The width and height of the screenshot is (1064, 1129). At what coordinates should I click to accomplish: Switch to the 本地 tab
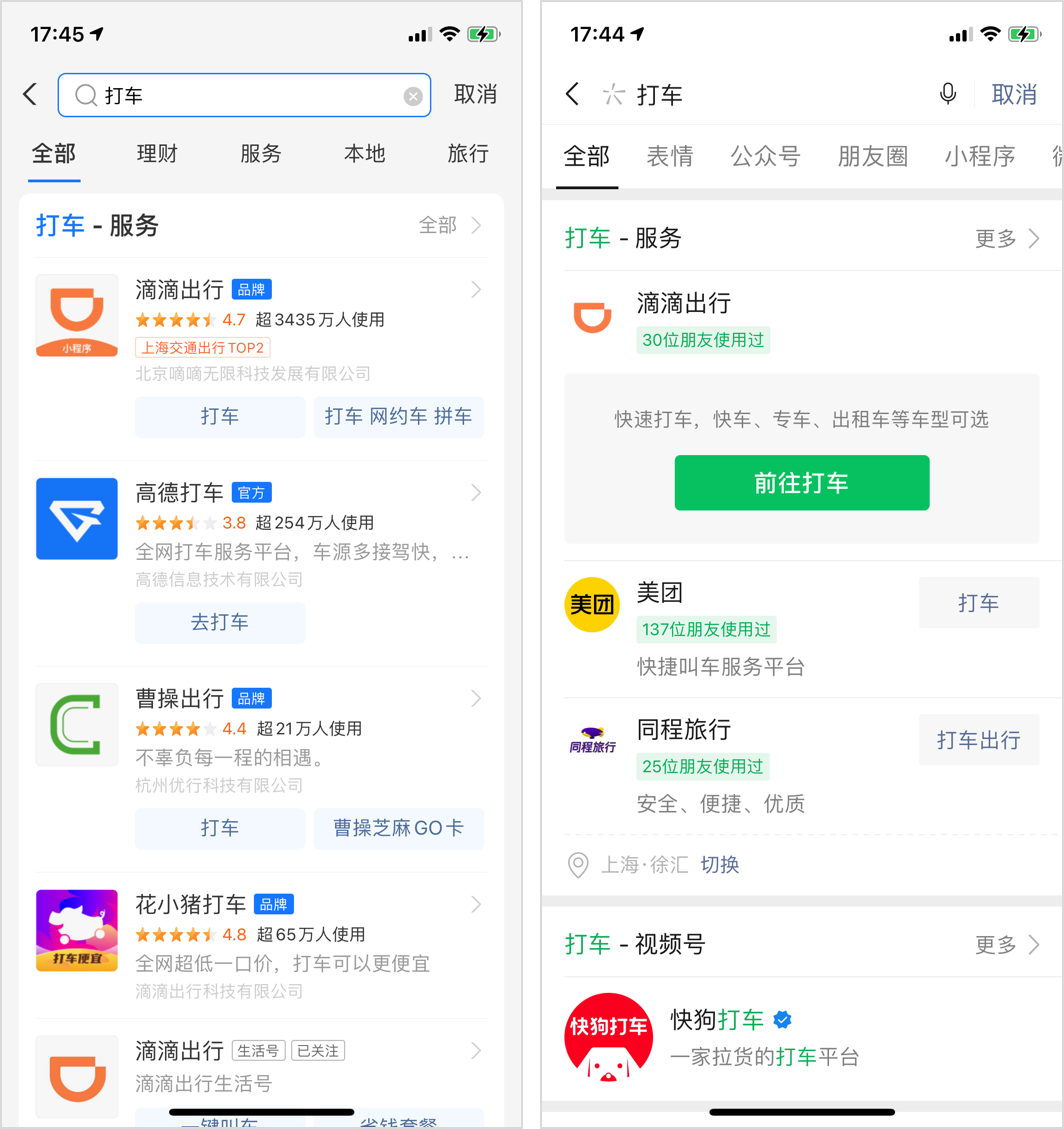click(364, 154)
